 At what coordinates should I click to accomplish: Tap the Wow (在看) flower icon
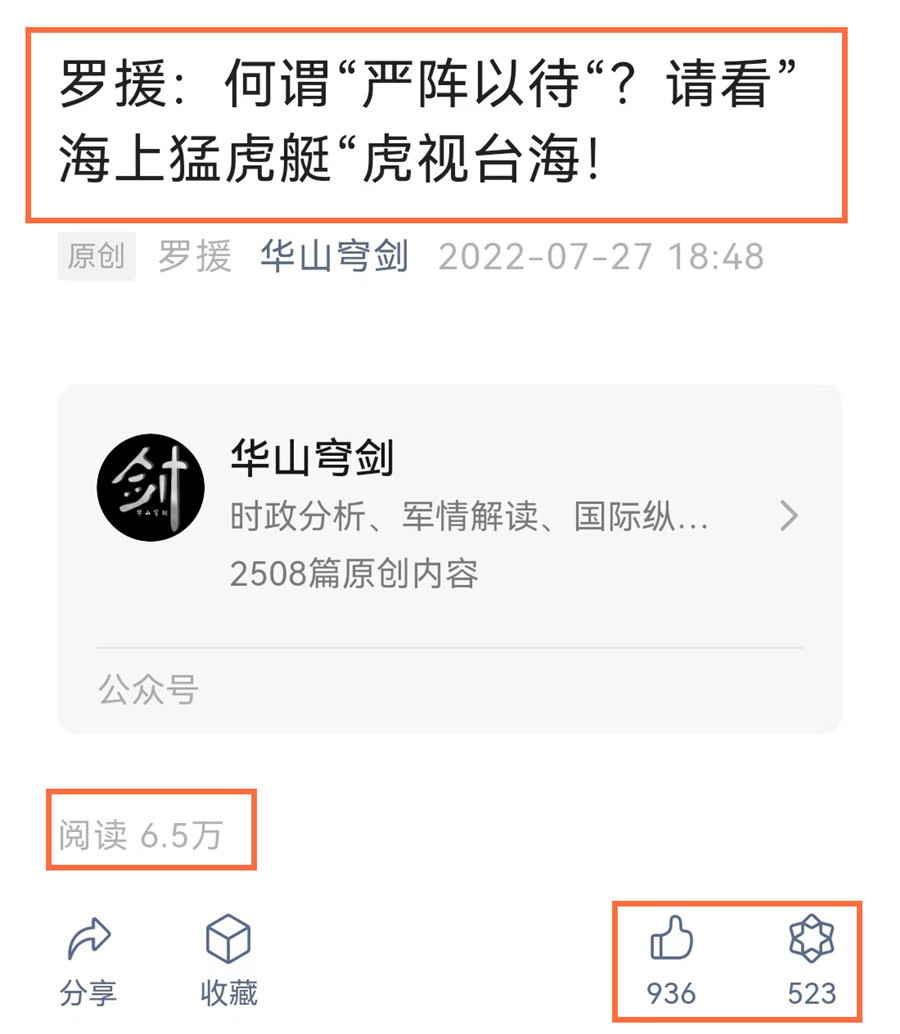tap(813, 938)
